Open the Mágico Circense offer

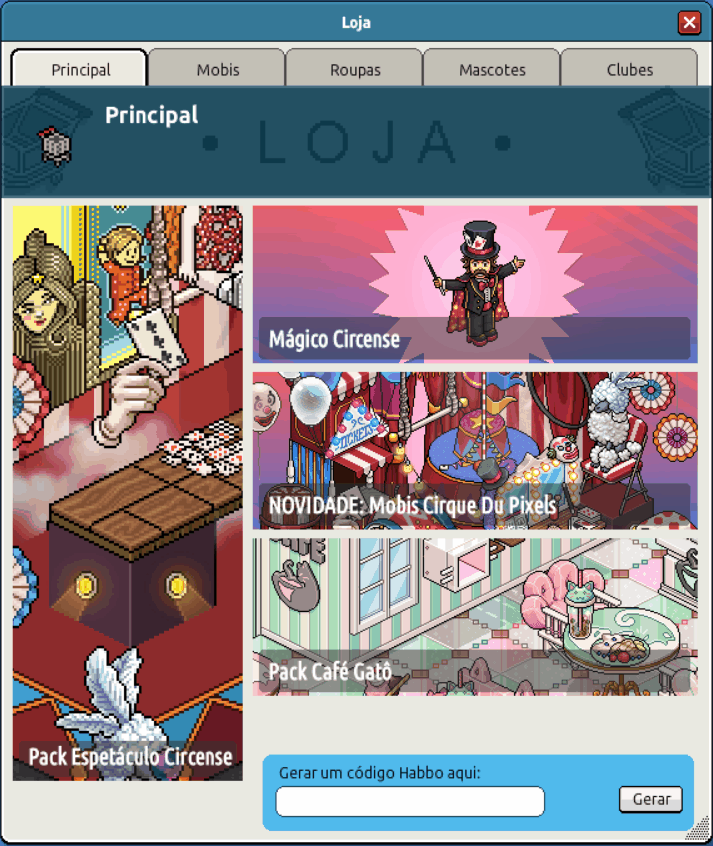475,284
